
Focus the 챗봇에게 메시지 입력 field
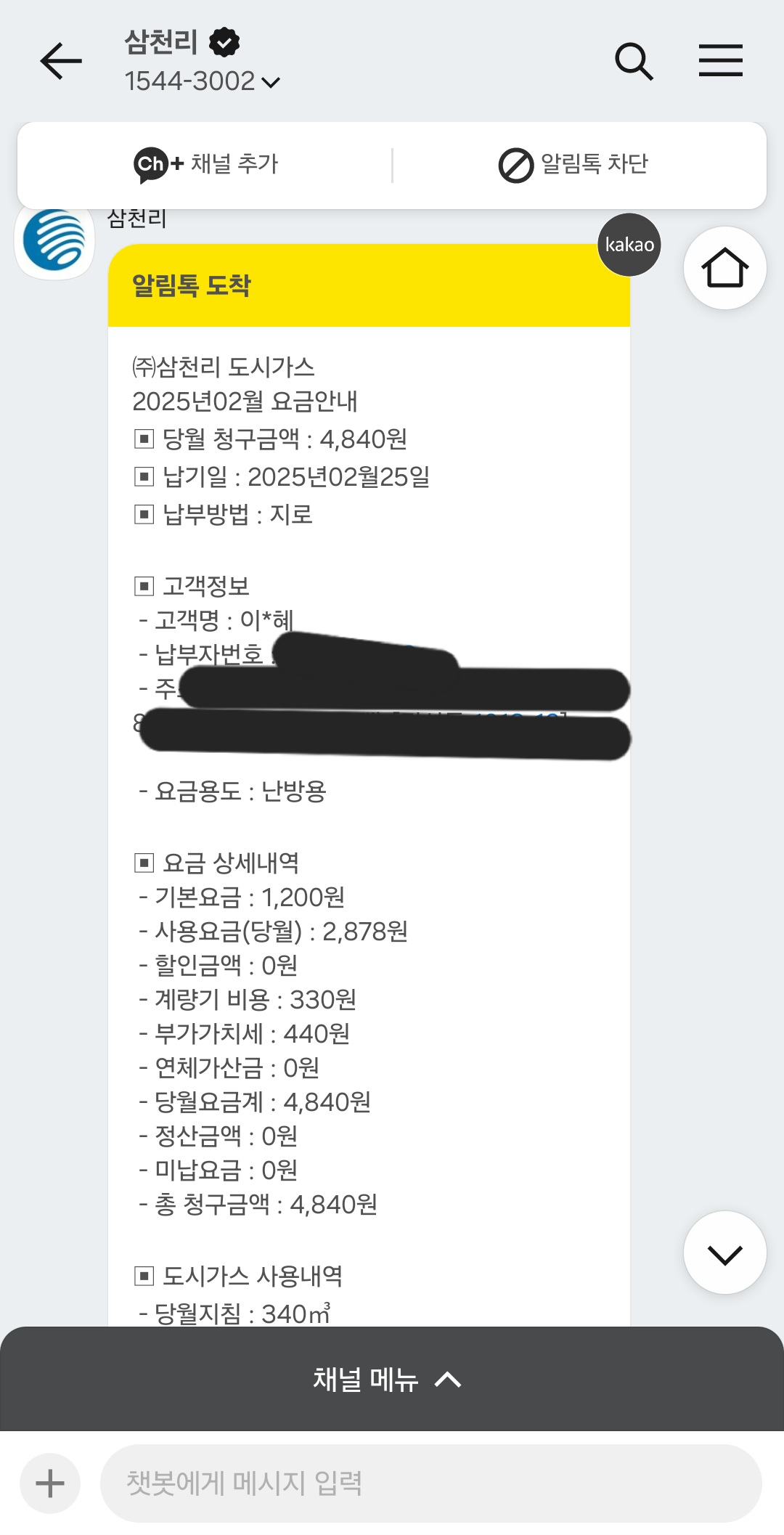pos(431,1483)
